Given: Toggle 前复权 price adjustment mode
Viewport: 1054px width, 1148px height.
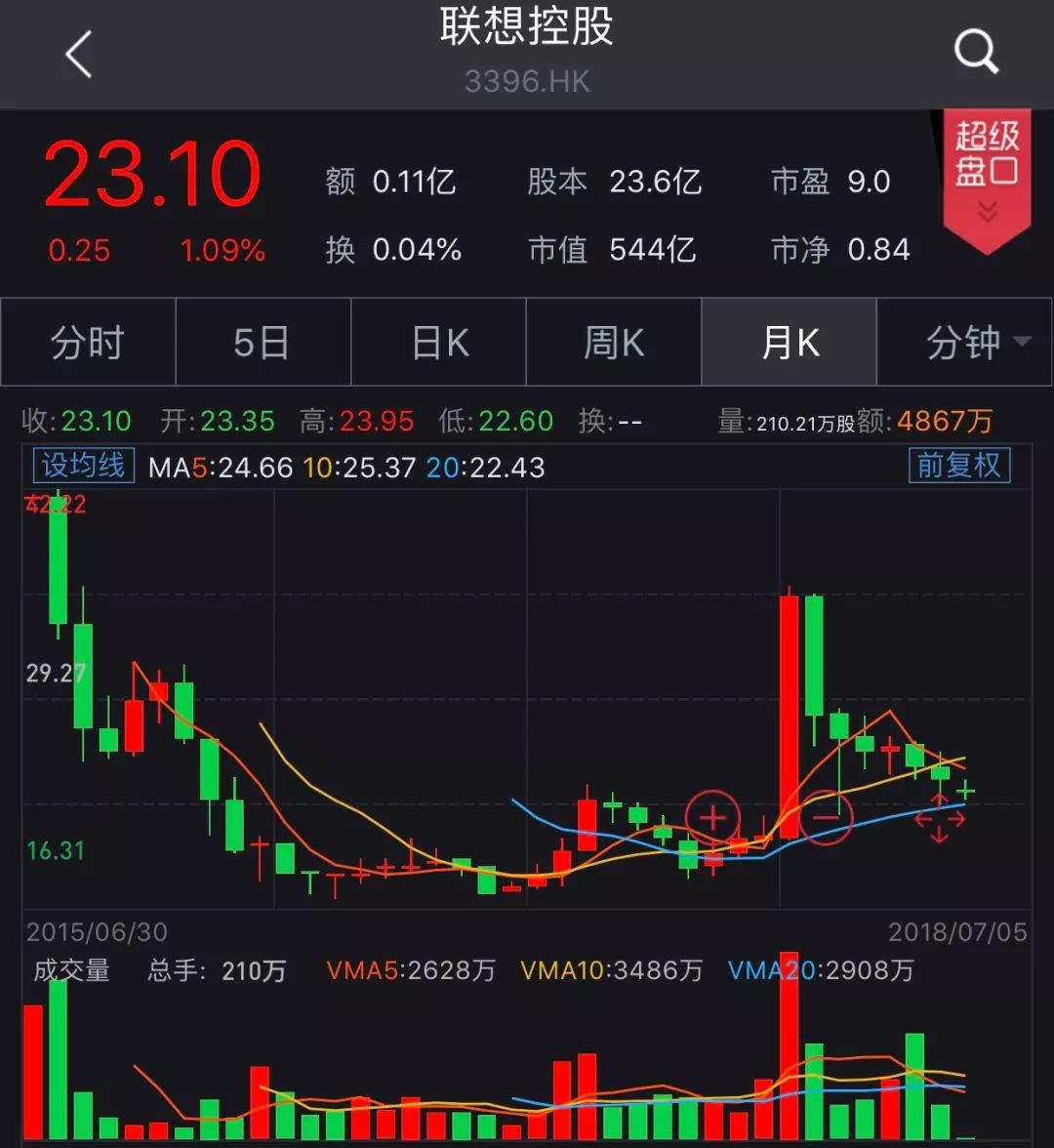Looking at the screenshot, I should tap(958, 467).
